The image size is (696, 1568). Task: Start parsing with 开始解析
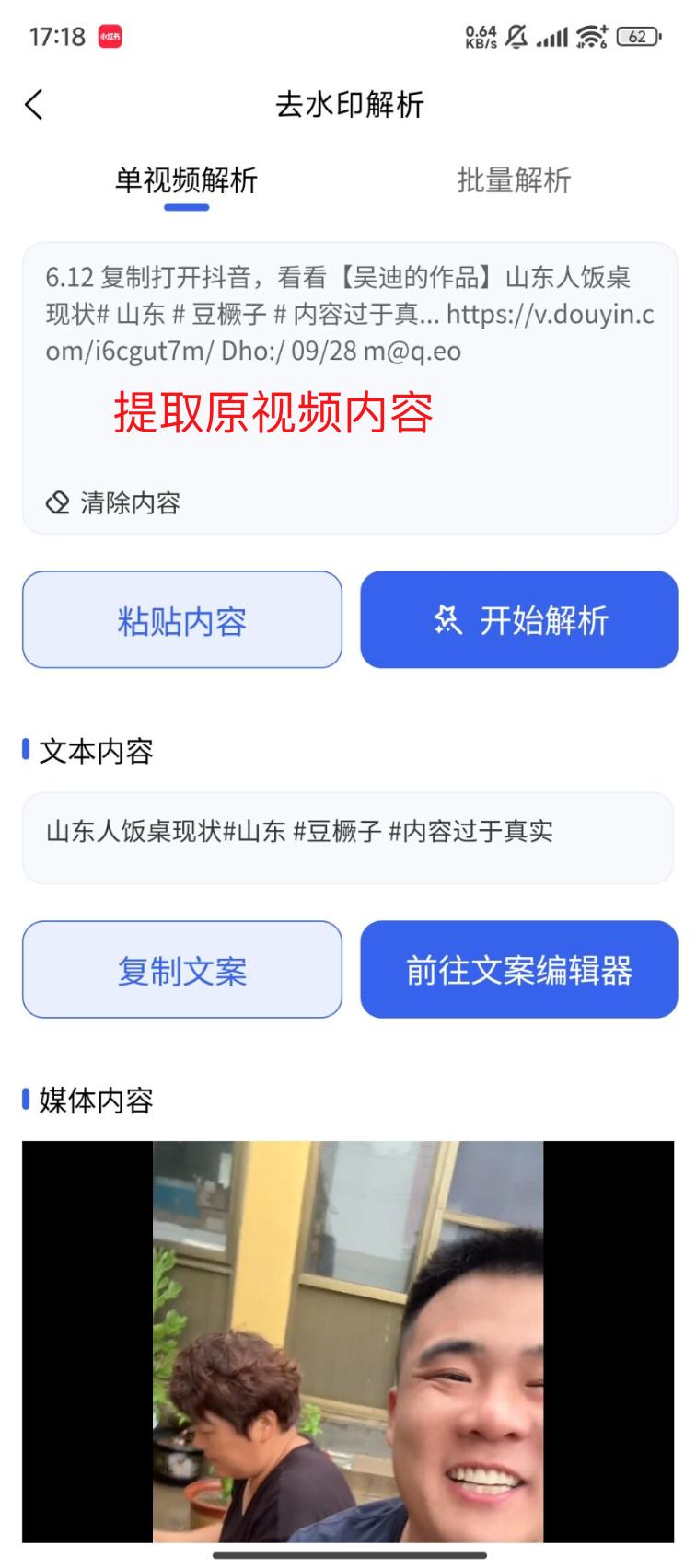click(519, 620)
